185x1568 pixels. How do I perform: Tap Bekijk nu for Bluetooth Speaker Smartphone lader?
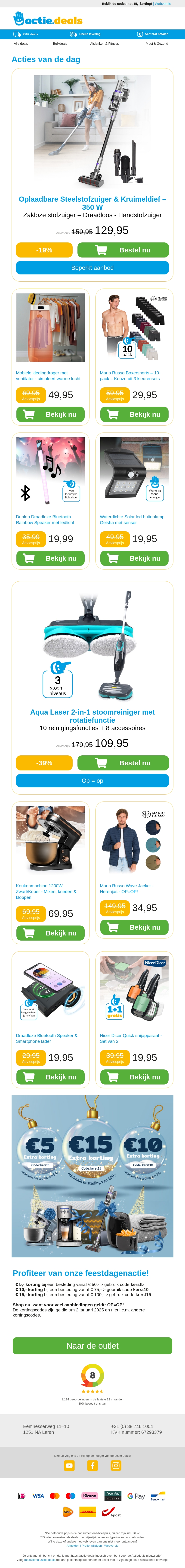(x=50, y=1077)
